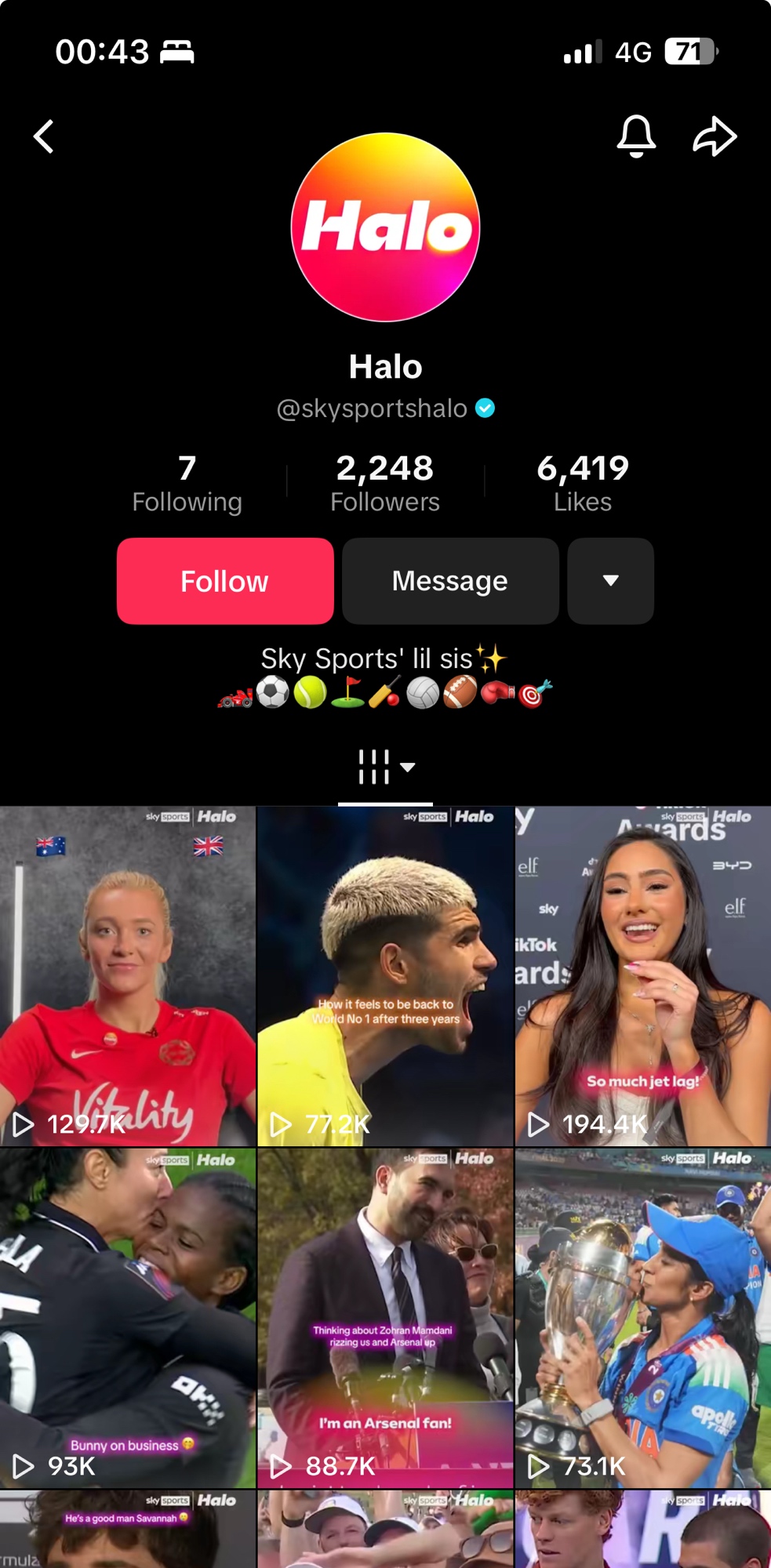View Halo's Following list
The height and width of the screenshot is (1568, 771).
tap(187, 484)
